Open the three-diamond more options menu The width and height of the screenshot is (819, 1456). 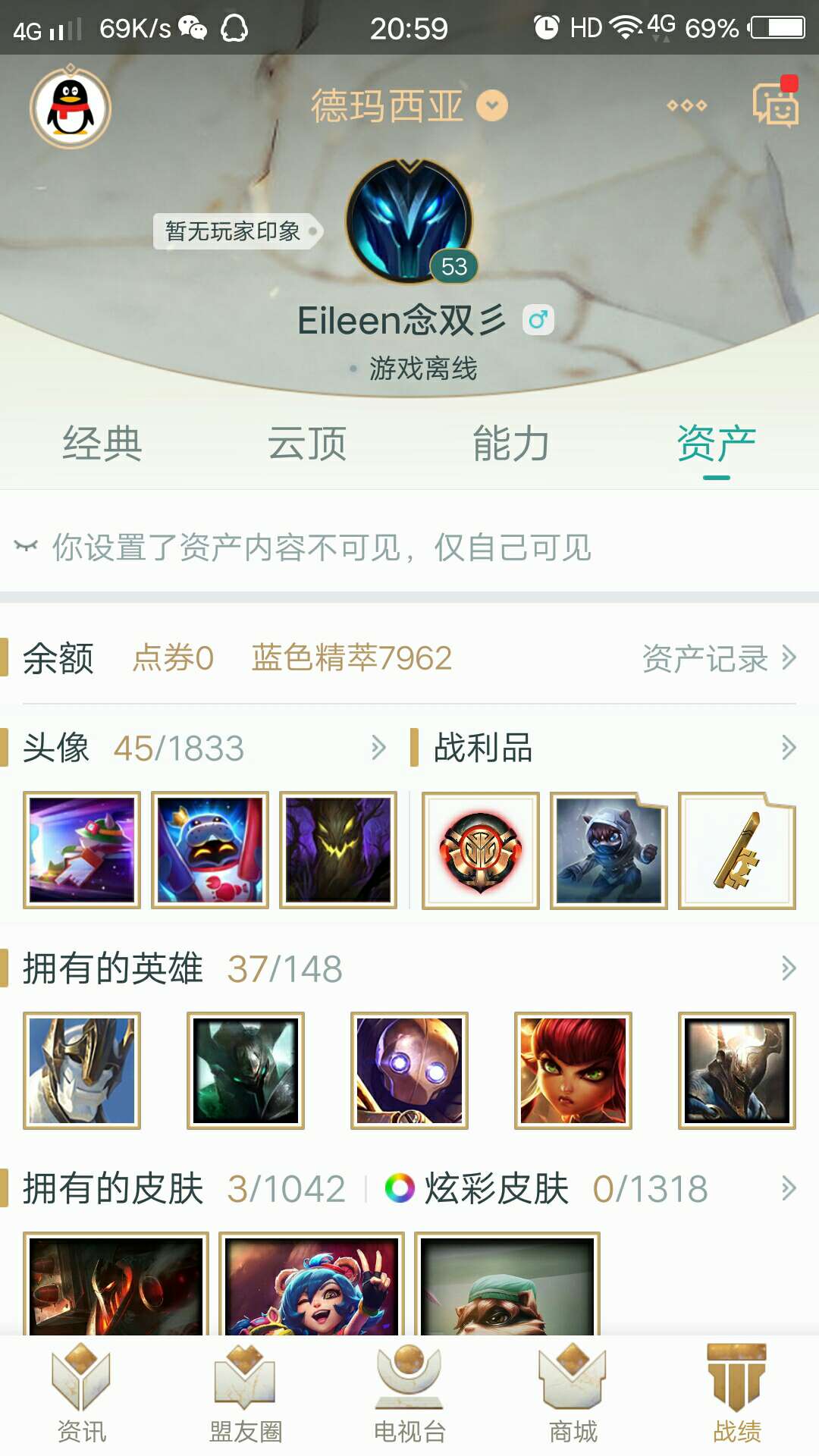[686, 105]
